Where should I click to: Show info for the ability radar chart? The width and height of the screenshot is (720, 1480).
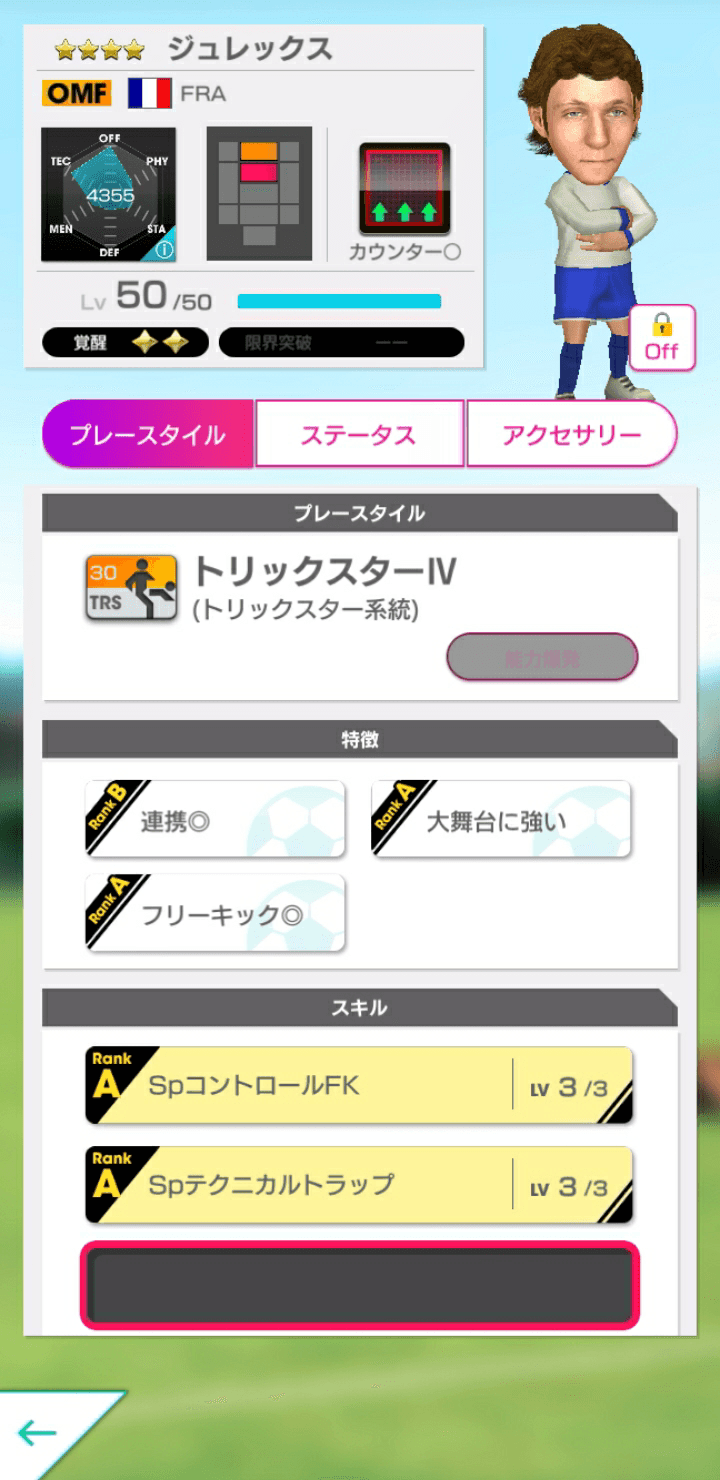[x=165, y=250]
